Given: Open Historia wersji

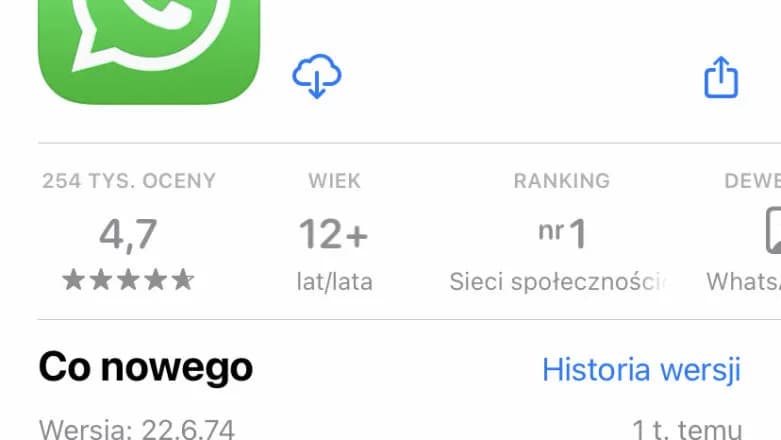Looking at the screenshot, I should pos(641,369).
